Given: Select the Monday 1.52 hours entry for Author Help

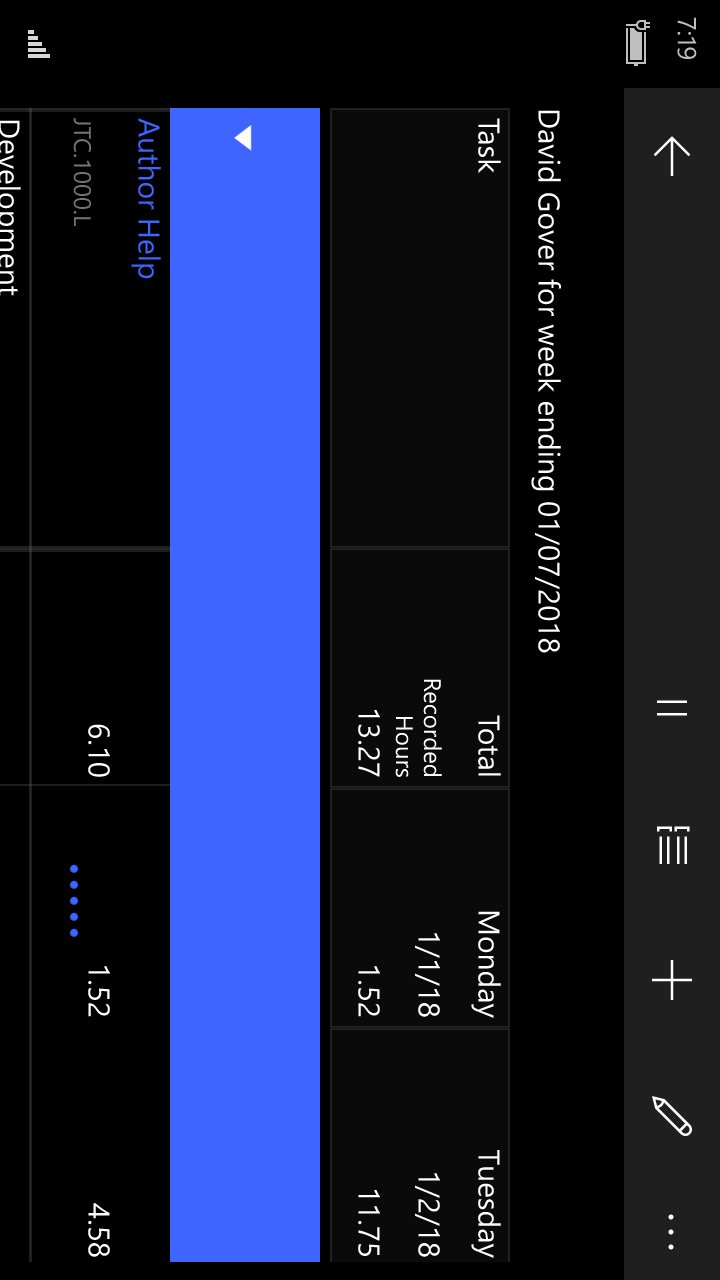Looking at the screenshot, I should click(97, 990).
